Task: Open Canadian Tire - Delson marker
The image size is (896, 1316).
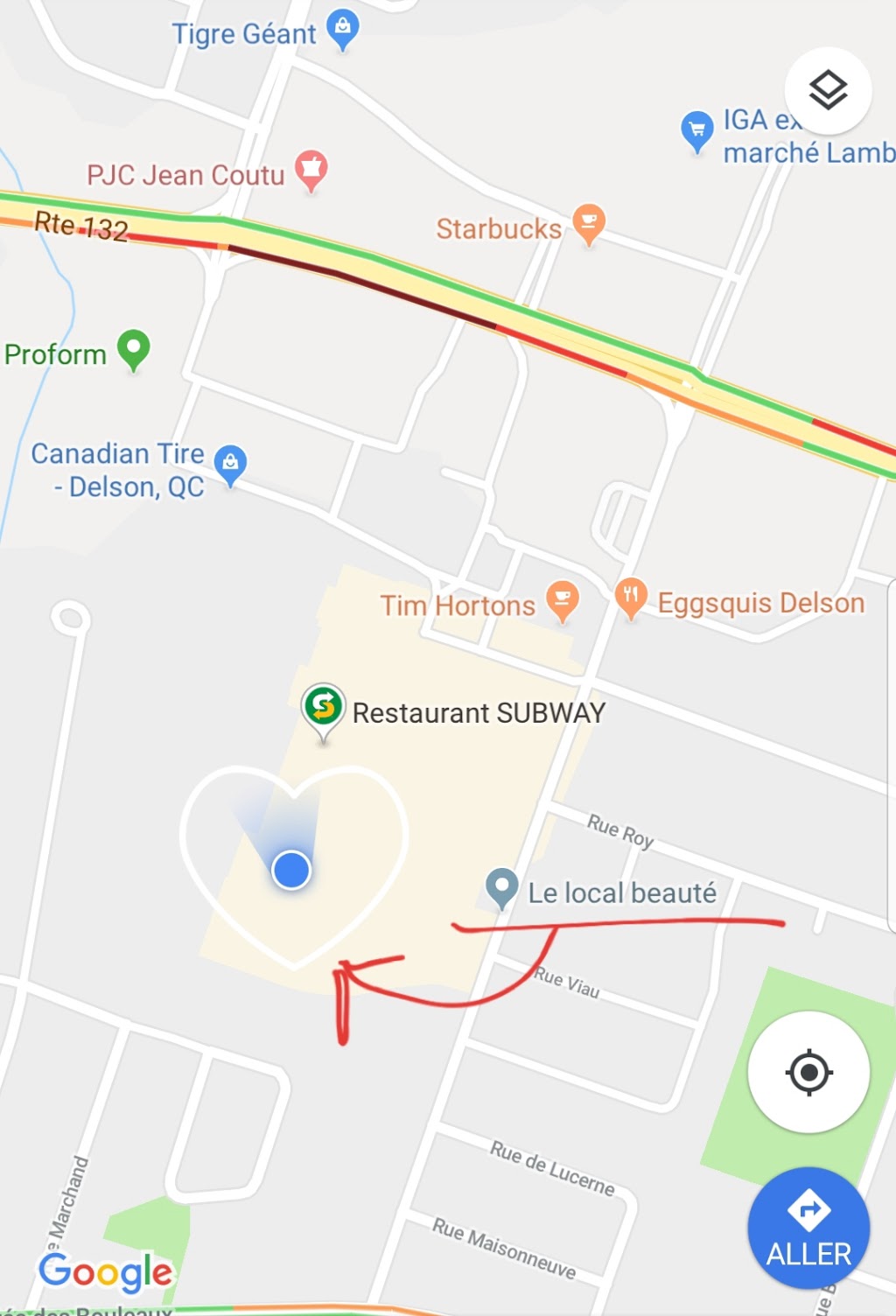Action: point(230,463)
